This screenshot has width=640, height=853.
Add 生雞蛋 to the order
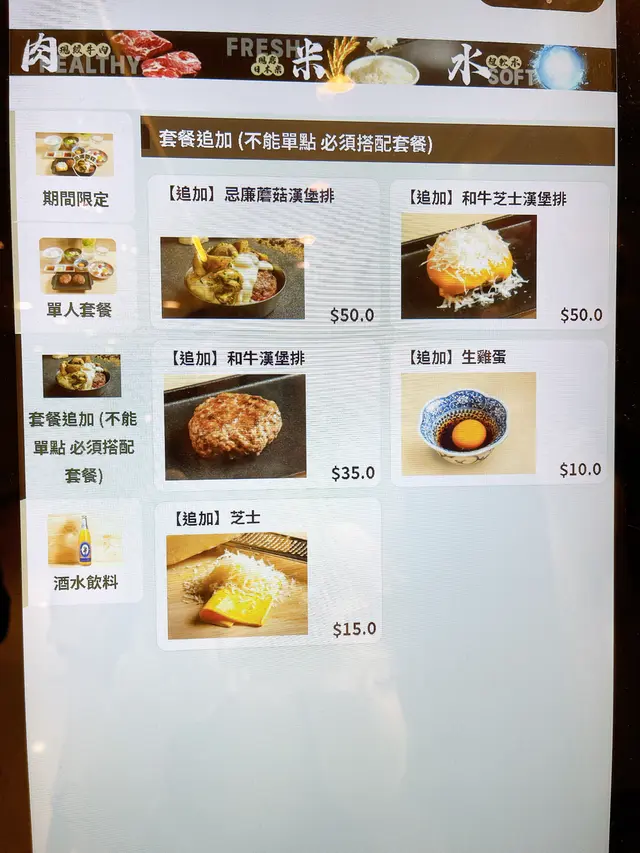pos(499,413)
